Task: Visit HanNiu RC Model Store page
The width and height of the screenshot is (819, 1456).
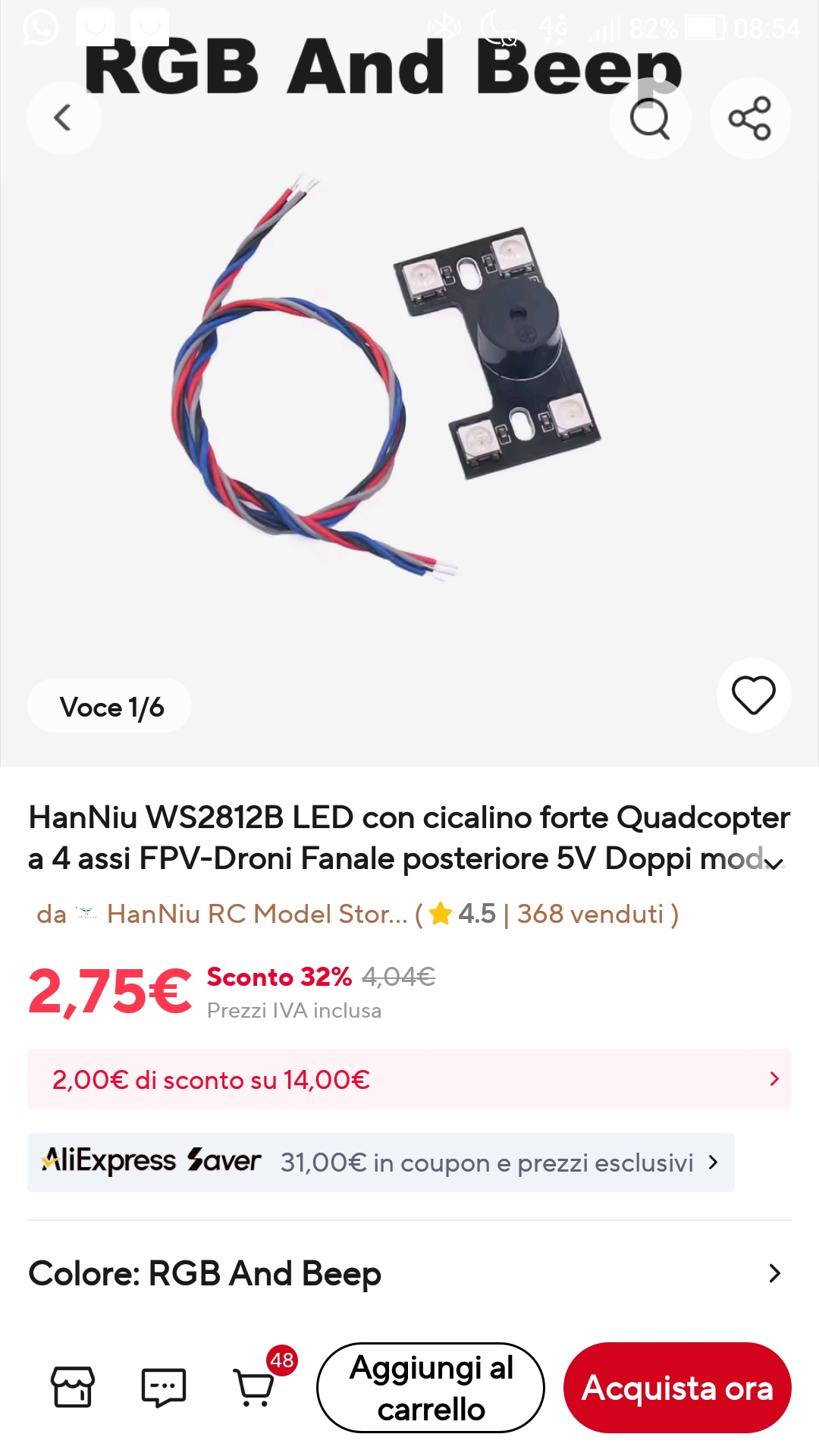Action: coord(256,914)
